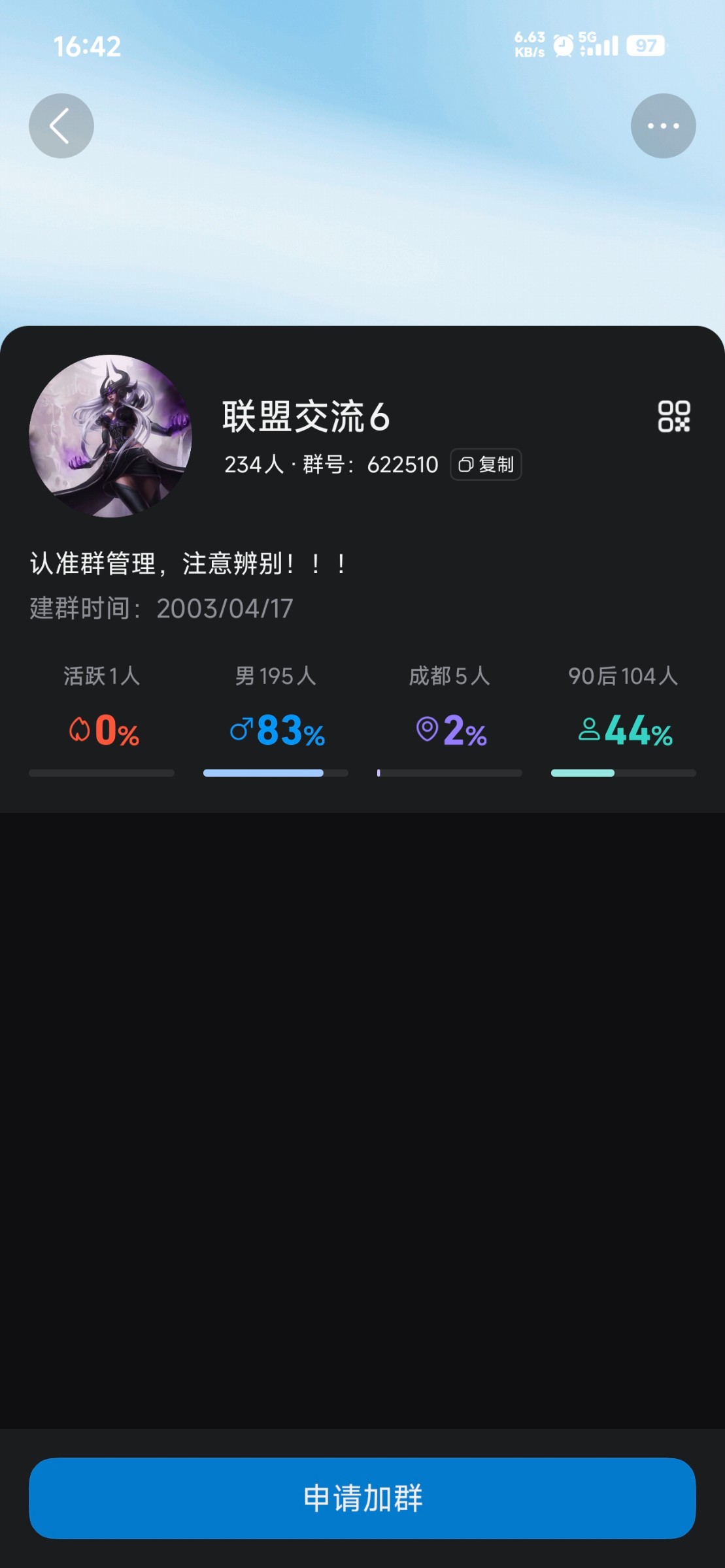Tap the creation date 2003/04/17
Viewport: 725px width, 1568px height.
tap(226, 609)
